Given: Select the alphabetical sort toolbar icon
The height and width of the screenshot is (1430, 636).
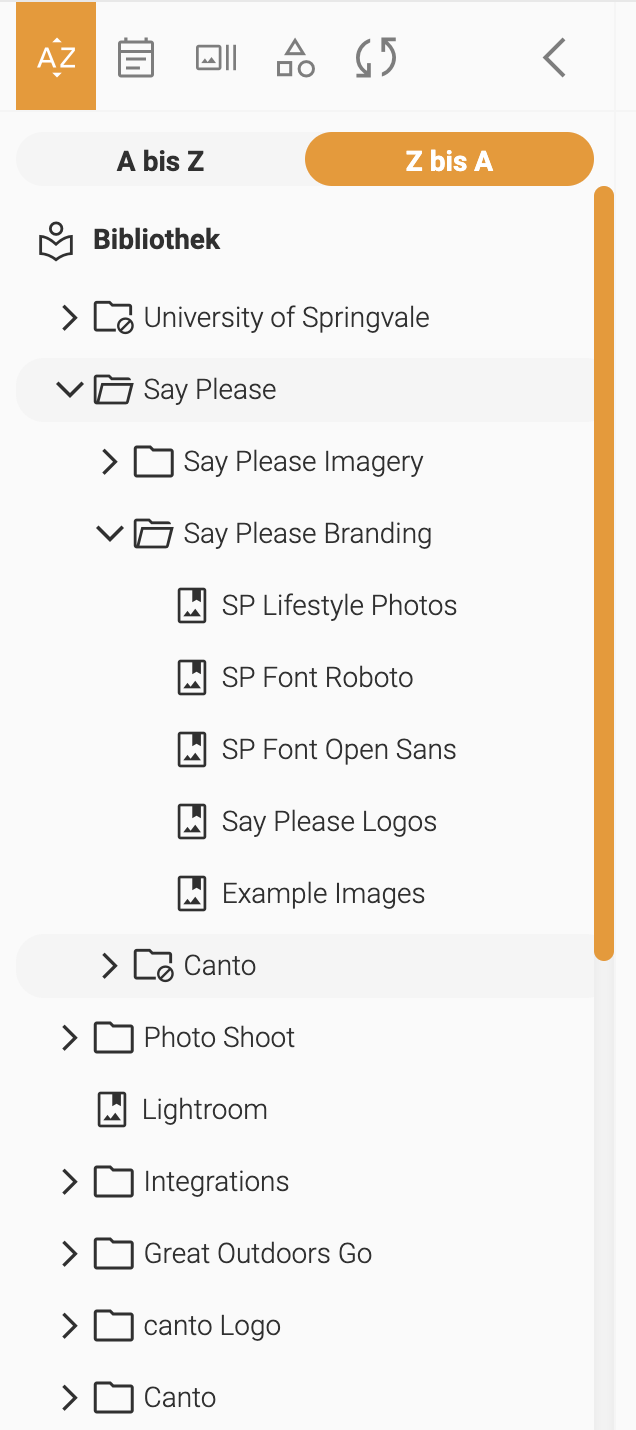Looking at the screenshot, I should click(x=56, y=57).
